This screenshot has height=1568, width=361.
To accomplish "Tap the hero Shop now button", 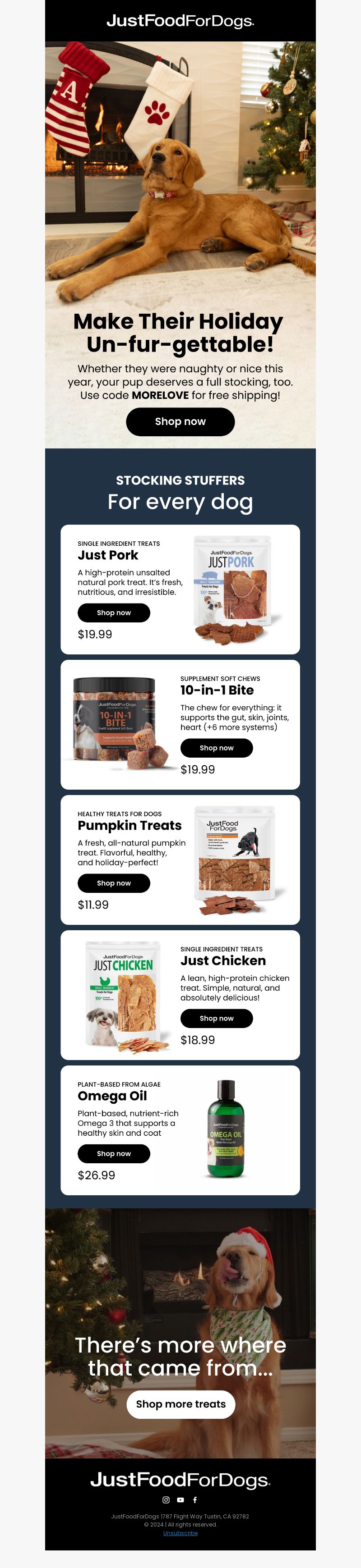I will coord(180,421).
